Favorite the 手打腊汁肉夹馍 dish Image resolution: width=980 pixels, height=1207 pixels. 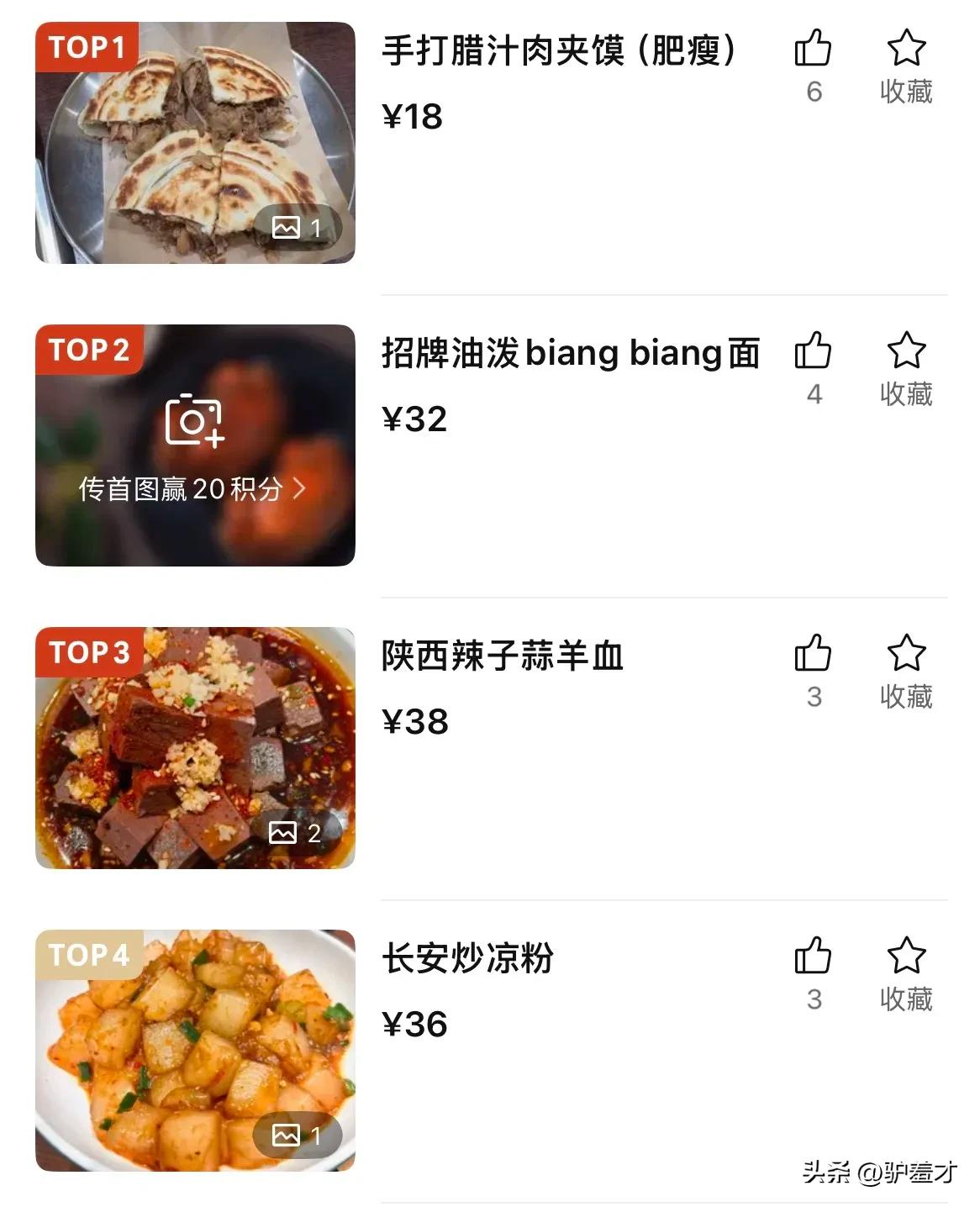906,48
